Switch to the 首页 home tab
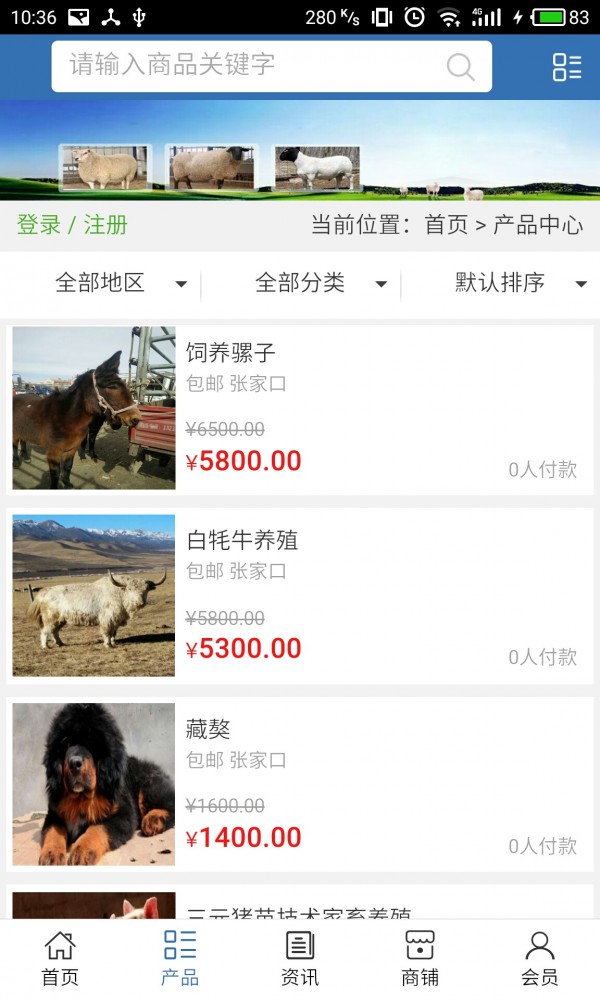The width and height of the screenshot is (600, 1000). pos(60,958)
